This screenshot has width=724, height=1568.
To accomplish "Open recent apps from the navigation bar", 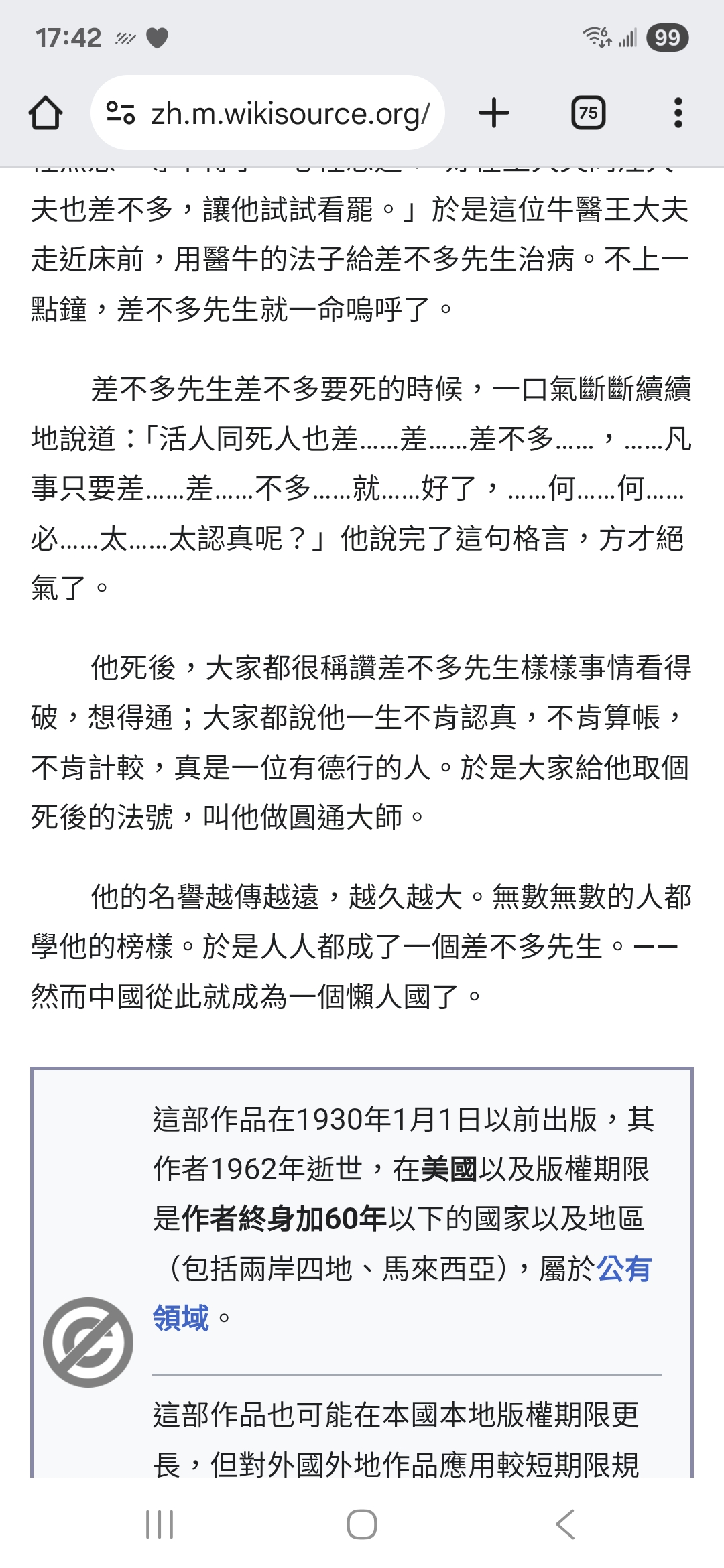I will point(160,1524).
